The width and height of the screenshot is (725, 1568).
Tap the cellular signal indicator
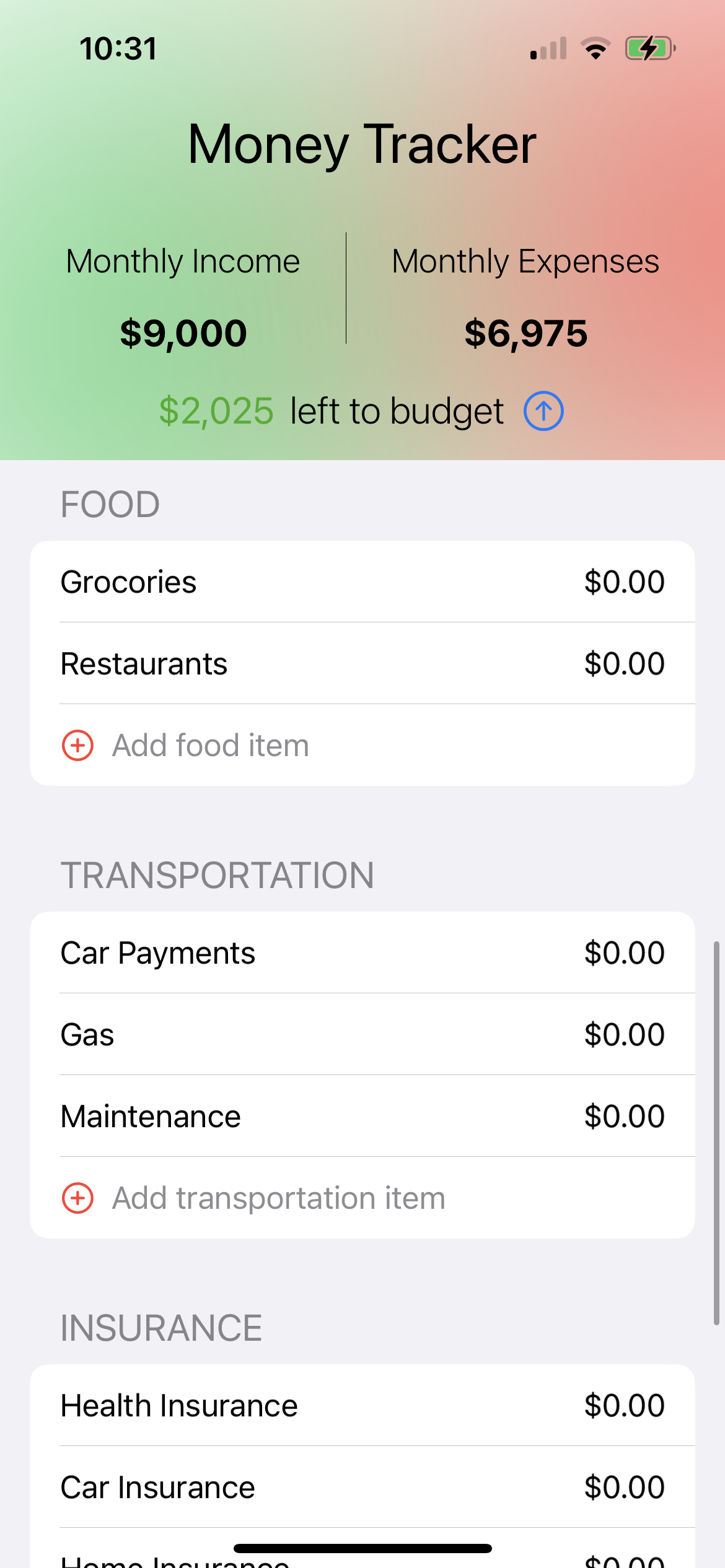(547, 48)
